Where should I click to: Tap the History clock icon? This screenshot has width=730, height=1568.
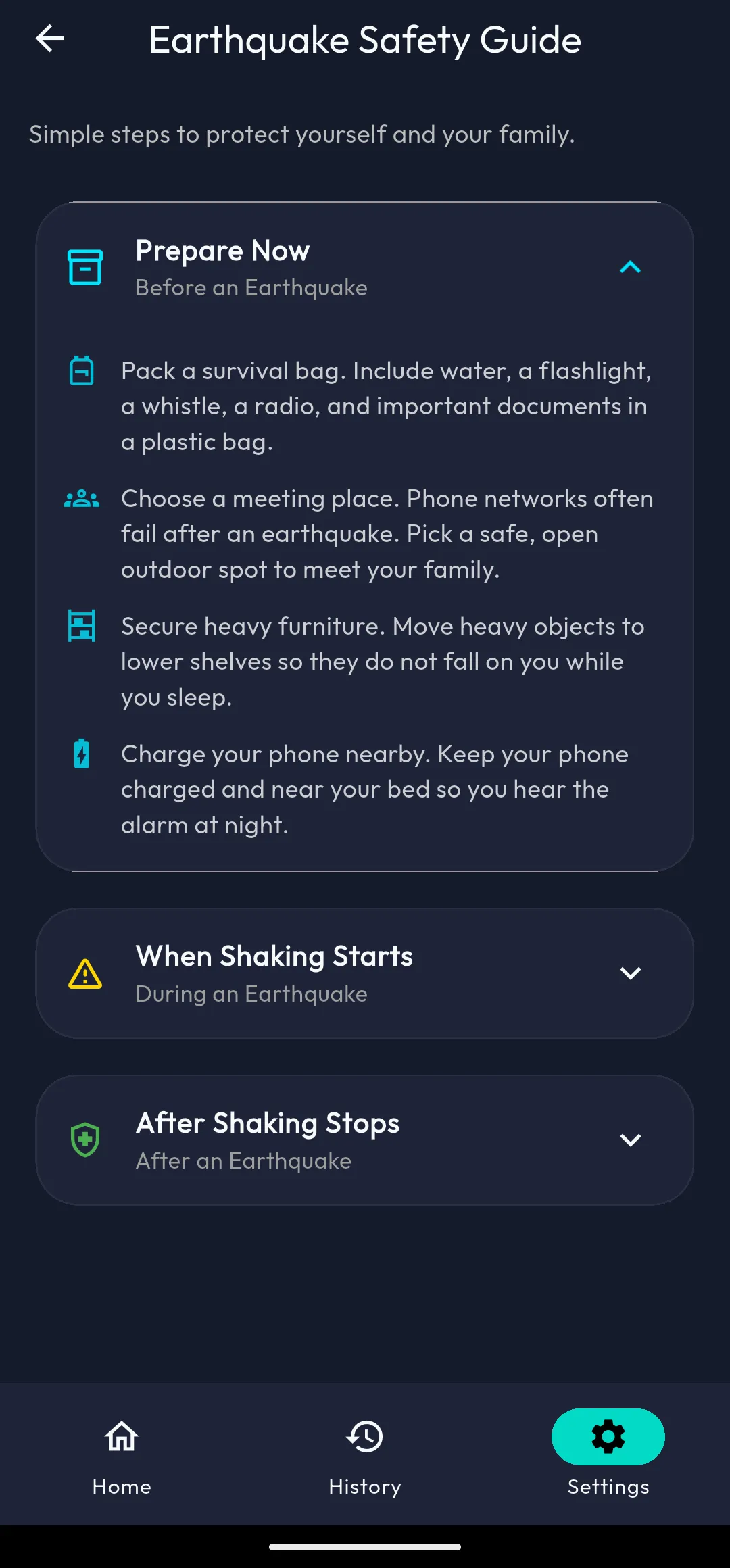(x=365, y=1437)
